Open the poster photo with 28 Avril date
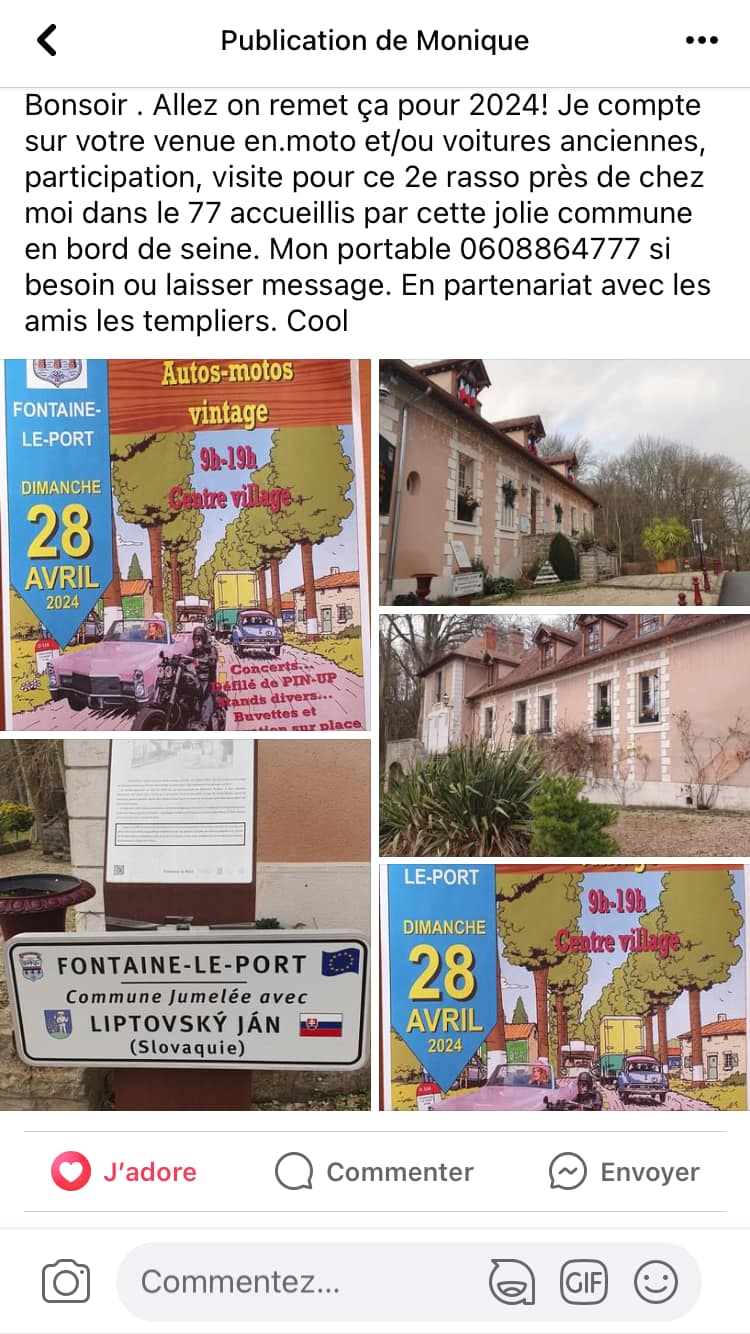 (x=187, y=545)
